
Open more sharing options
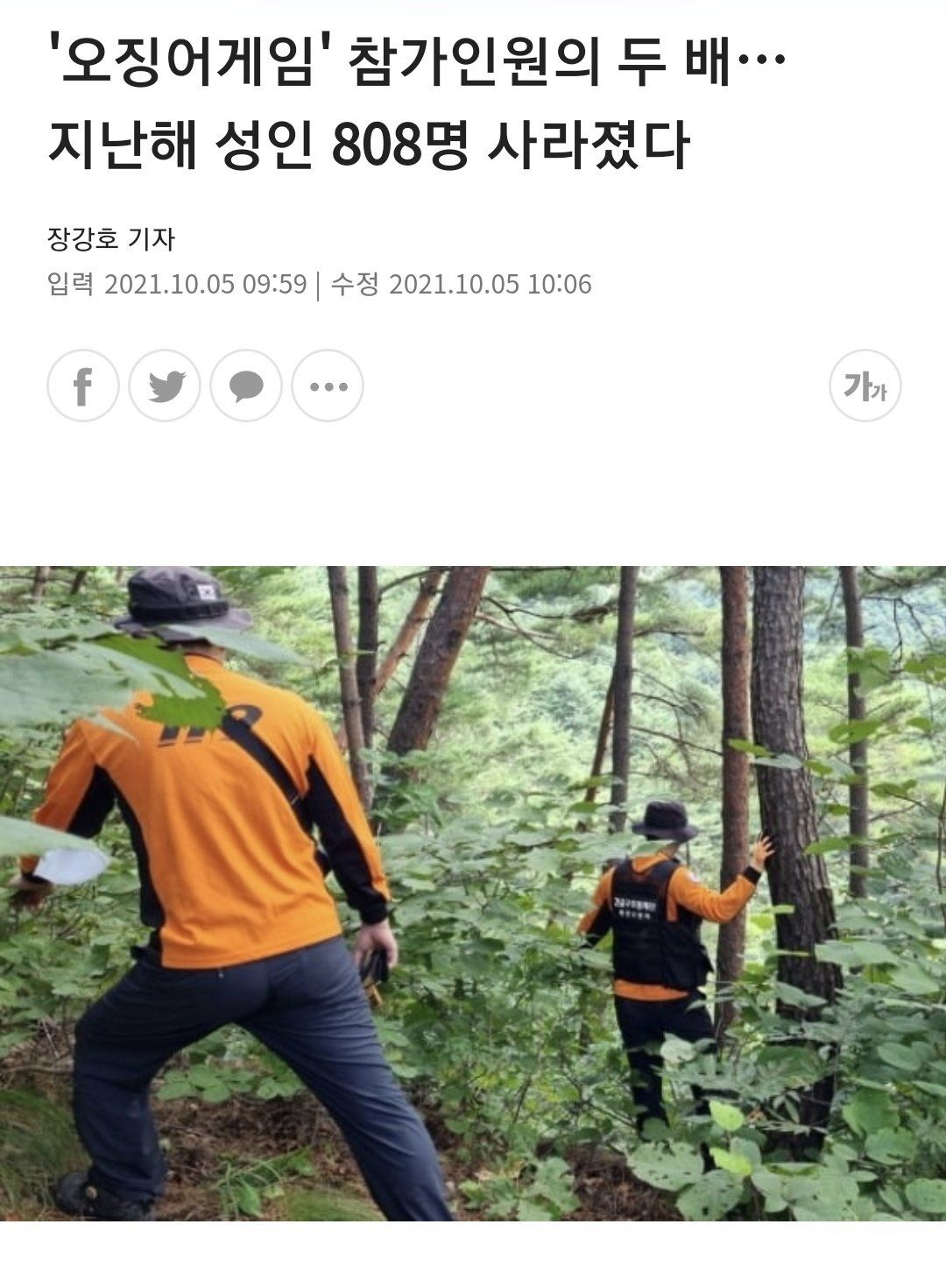(x=328, y=386)
